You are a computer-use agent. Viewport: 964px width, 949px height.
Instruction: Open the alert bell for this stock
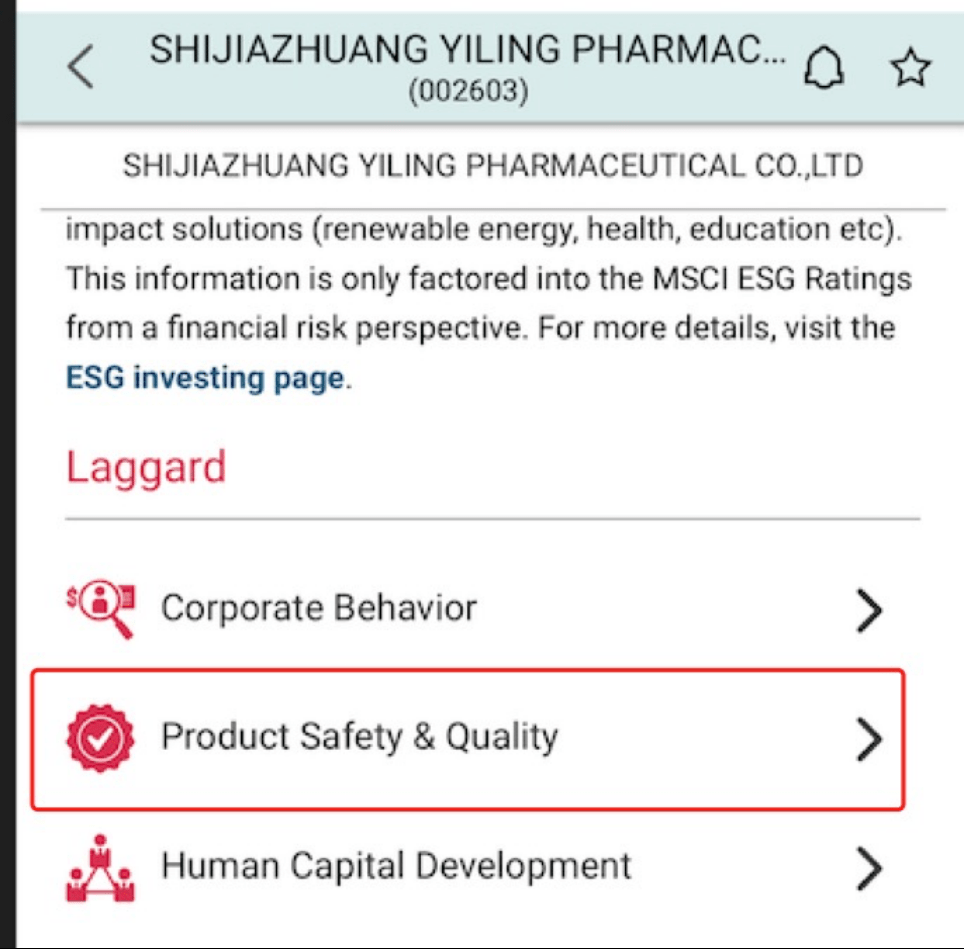824,68
